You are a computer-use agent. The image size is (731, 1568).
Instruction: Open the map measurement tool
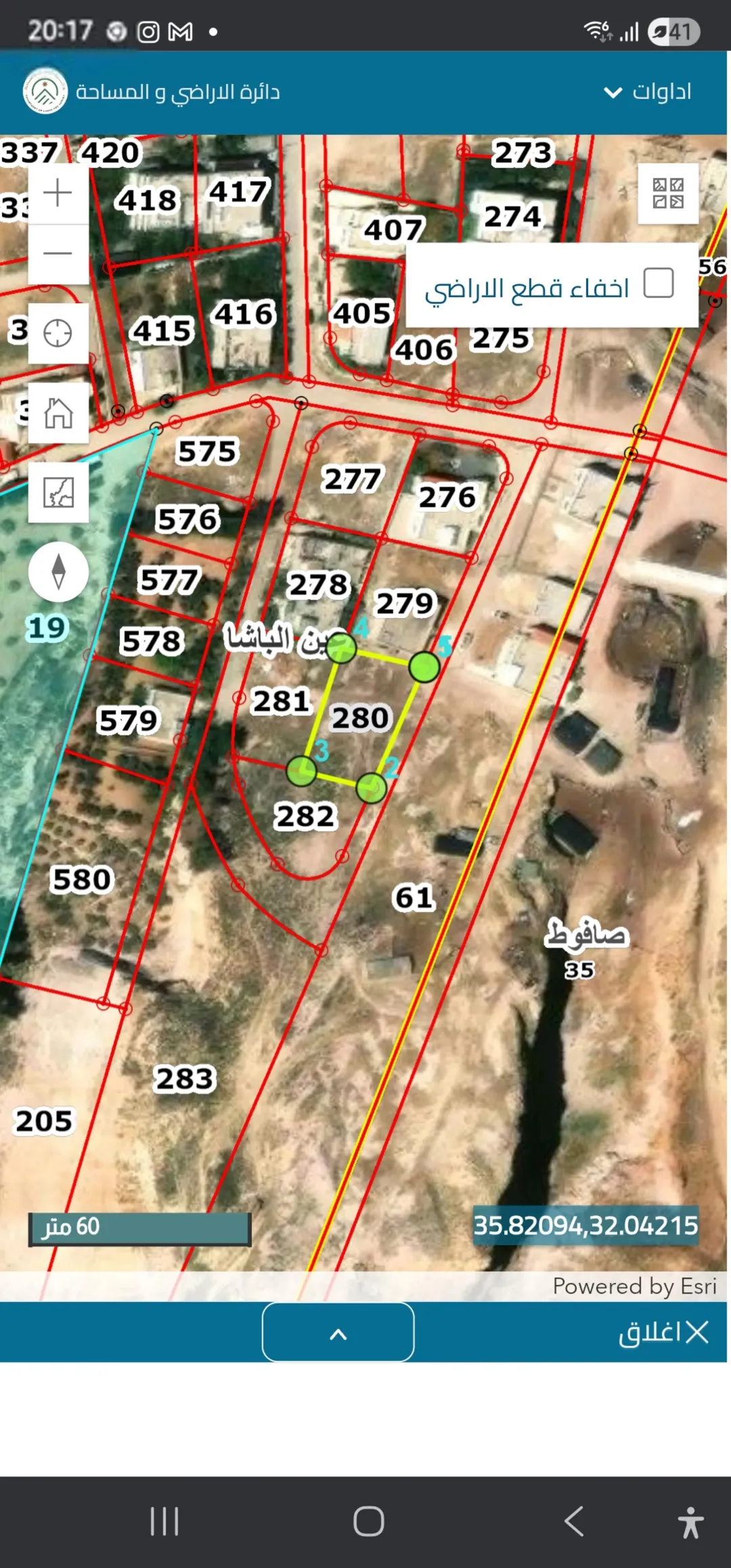(x=58, y=492)
